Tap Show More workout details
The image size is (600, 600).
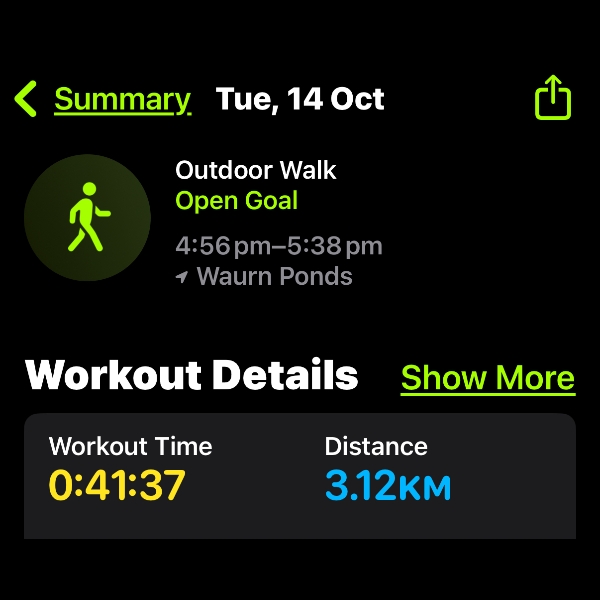[x=487, y=377]
